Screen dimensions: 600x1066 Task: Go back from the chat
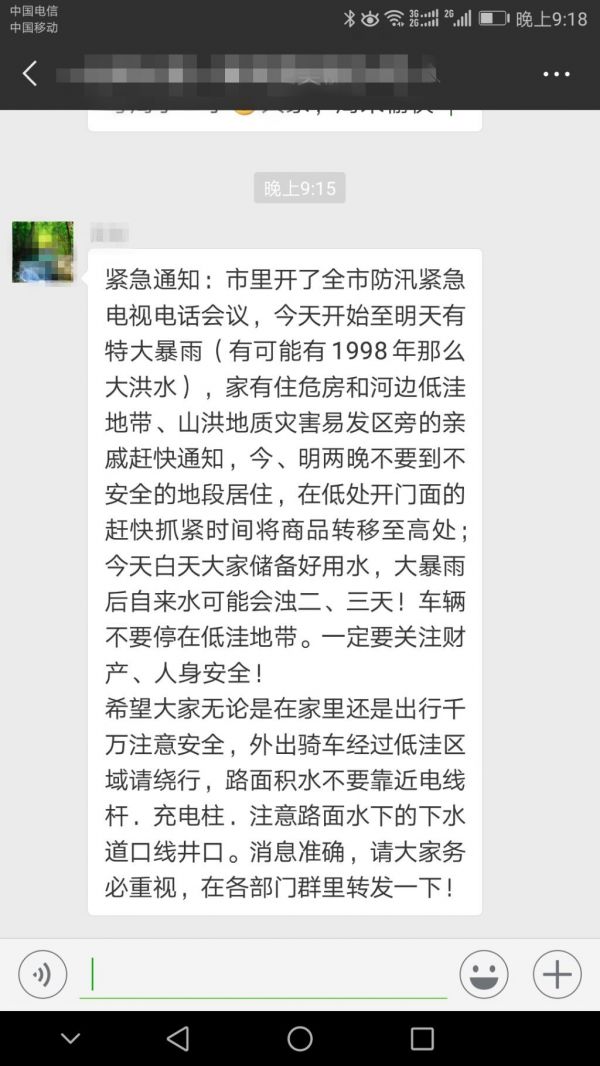(x=30, y=73)
